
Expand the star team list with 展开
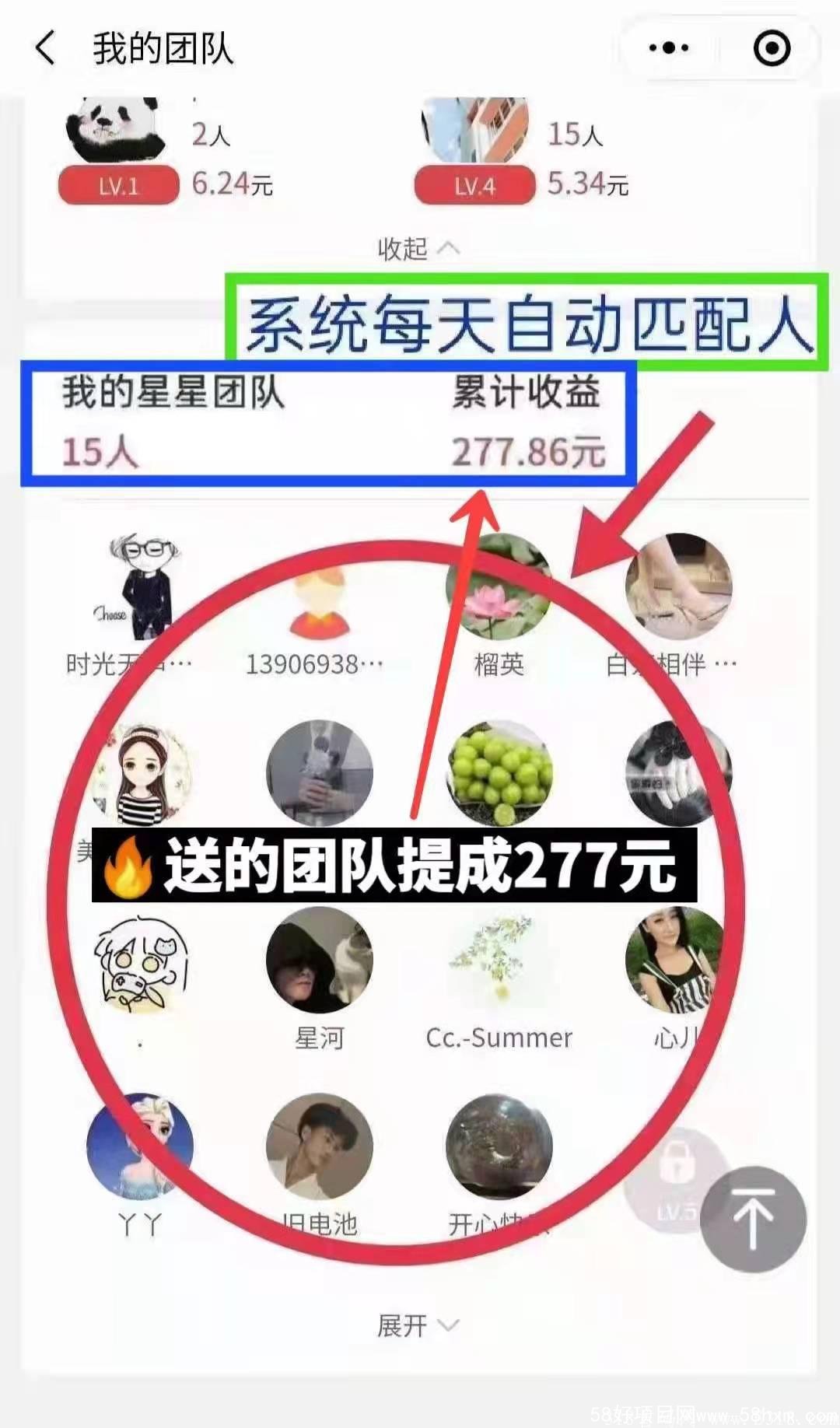tap(418, 1325)
